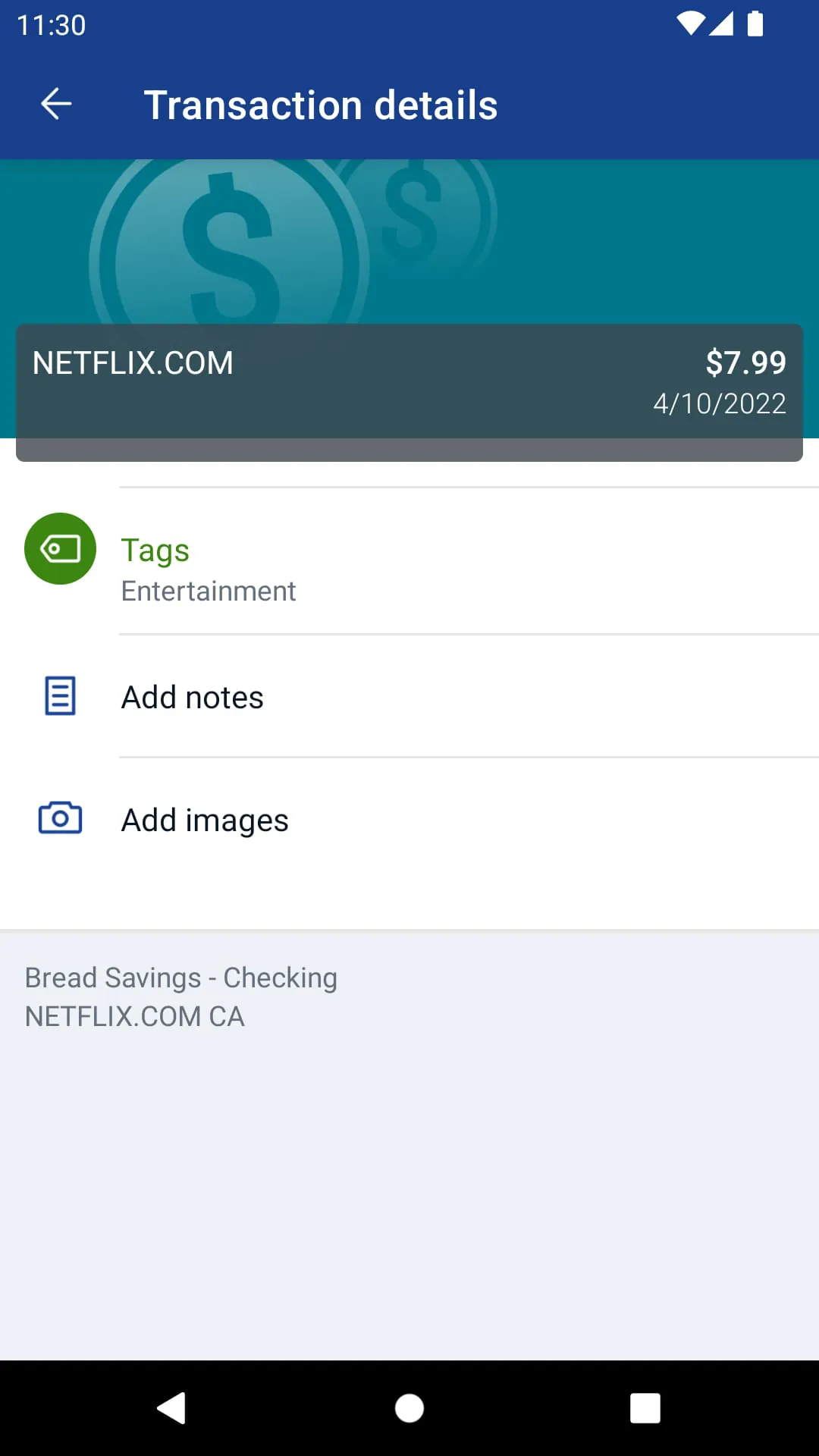The width and height of the screenshot is (819, 1456).
Task: Select the Bread Savings - Checking account text
Action: [180, 977]
